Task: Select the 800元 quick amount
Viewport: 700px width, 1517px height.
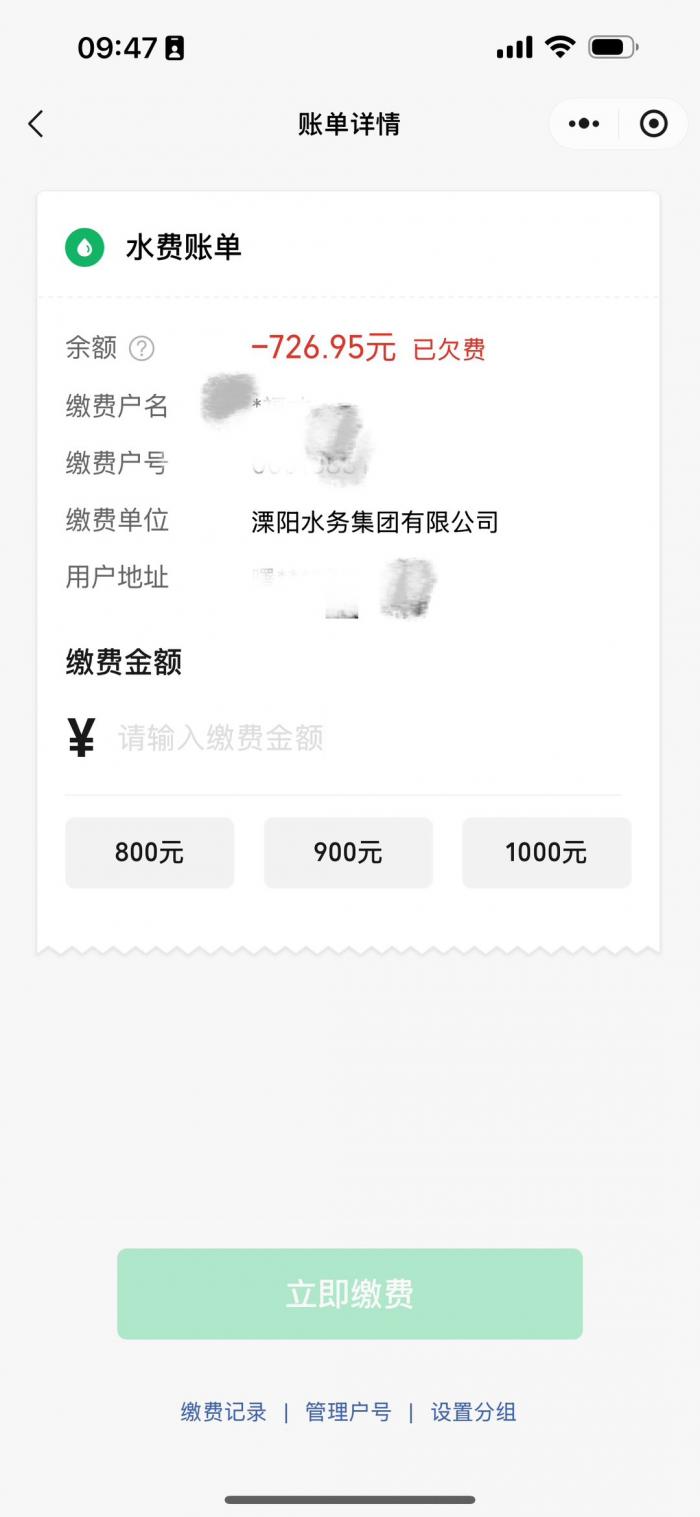Action: (x=149, y=853)
